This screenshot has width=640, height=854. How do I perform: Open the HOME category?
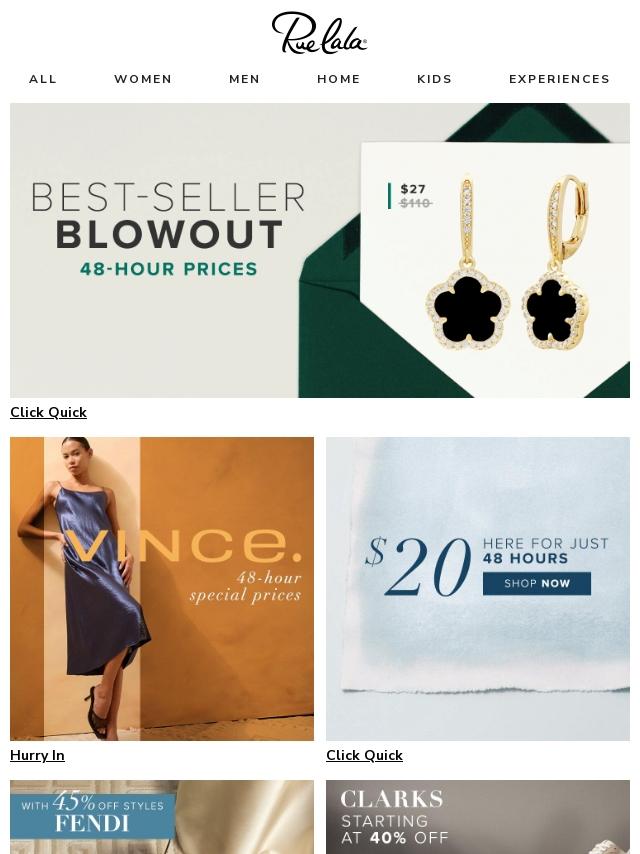coord(338,79)
